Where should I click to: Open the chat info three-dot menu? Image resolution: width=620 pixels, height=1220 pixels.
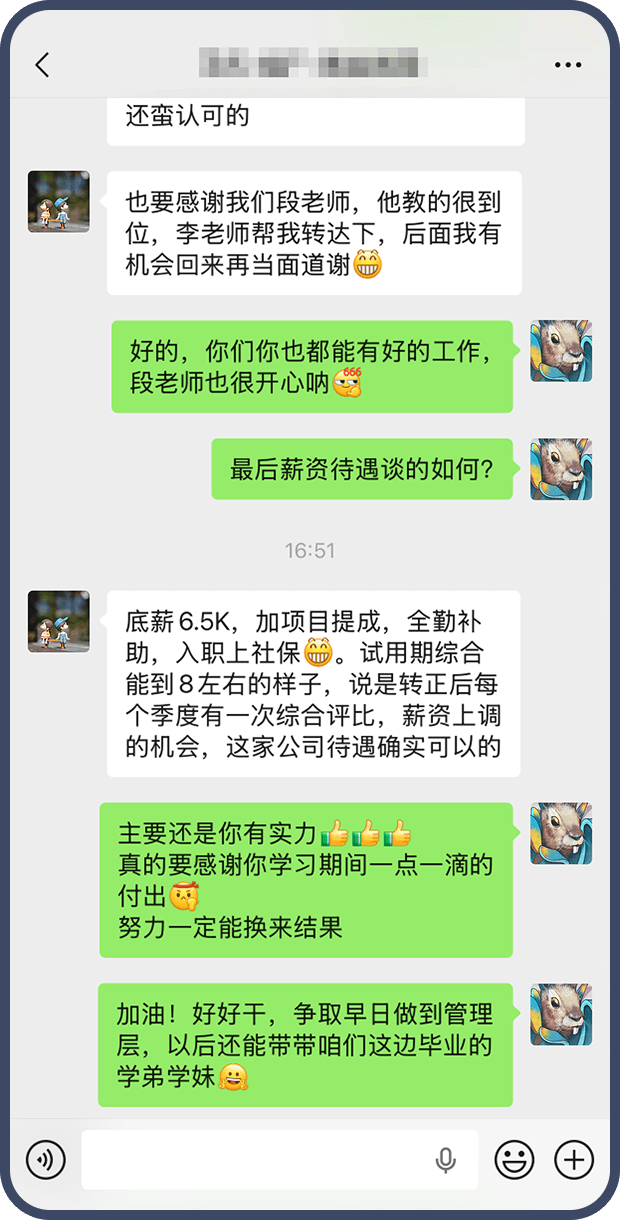567,65
